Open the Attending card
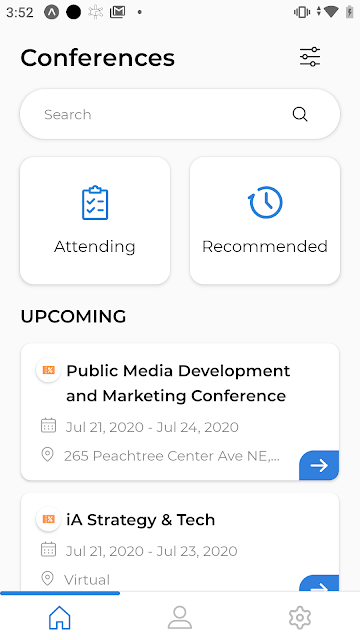360x640 pixels. tap(95, 221)
